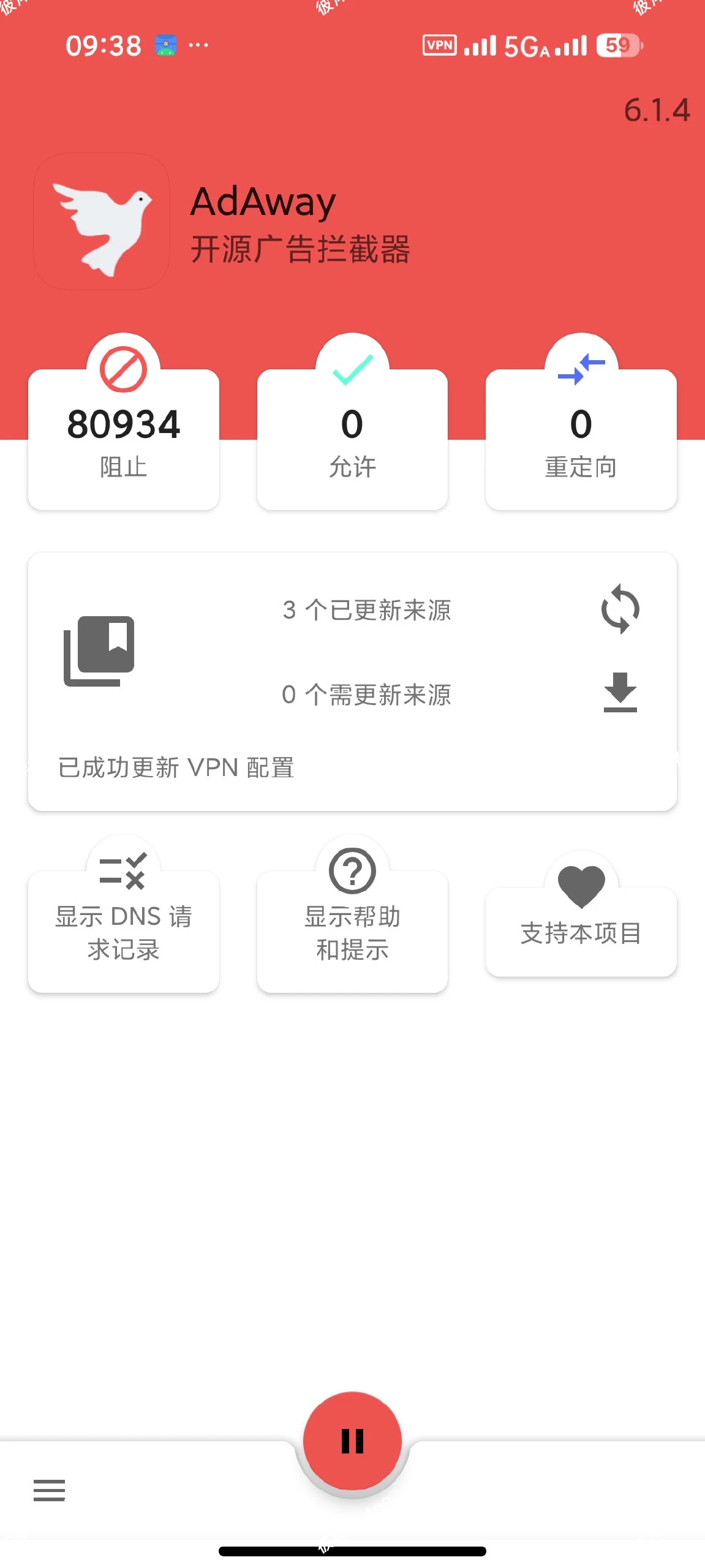Click the DNS request log list icon

tap(123, 872)
